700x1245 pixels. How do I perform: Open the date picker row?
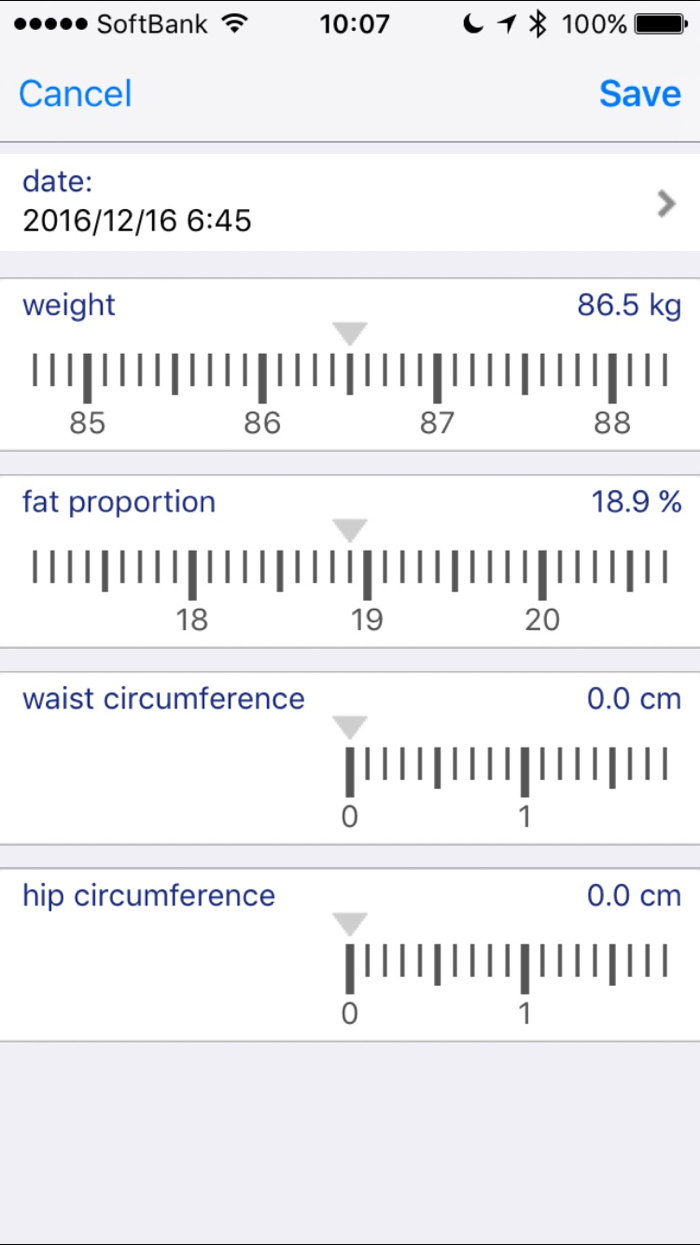[350, 202]
